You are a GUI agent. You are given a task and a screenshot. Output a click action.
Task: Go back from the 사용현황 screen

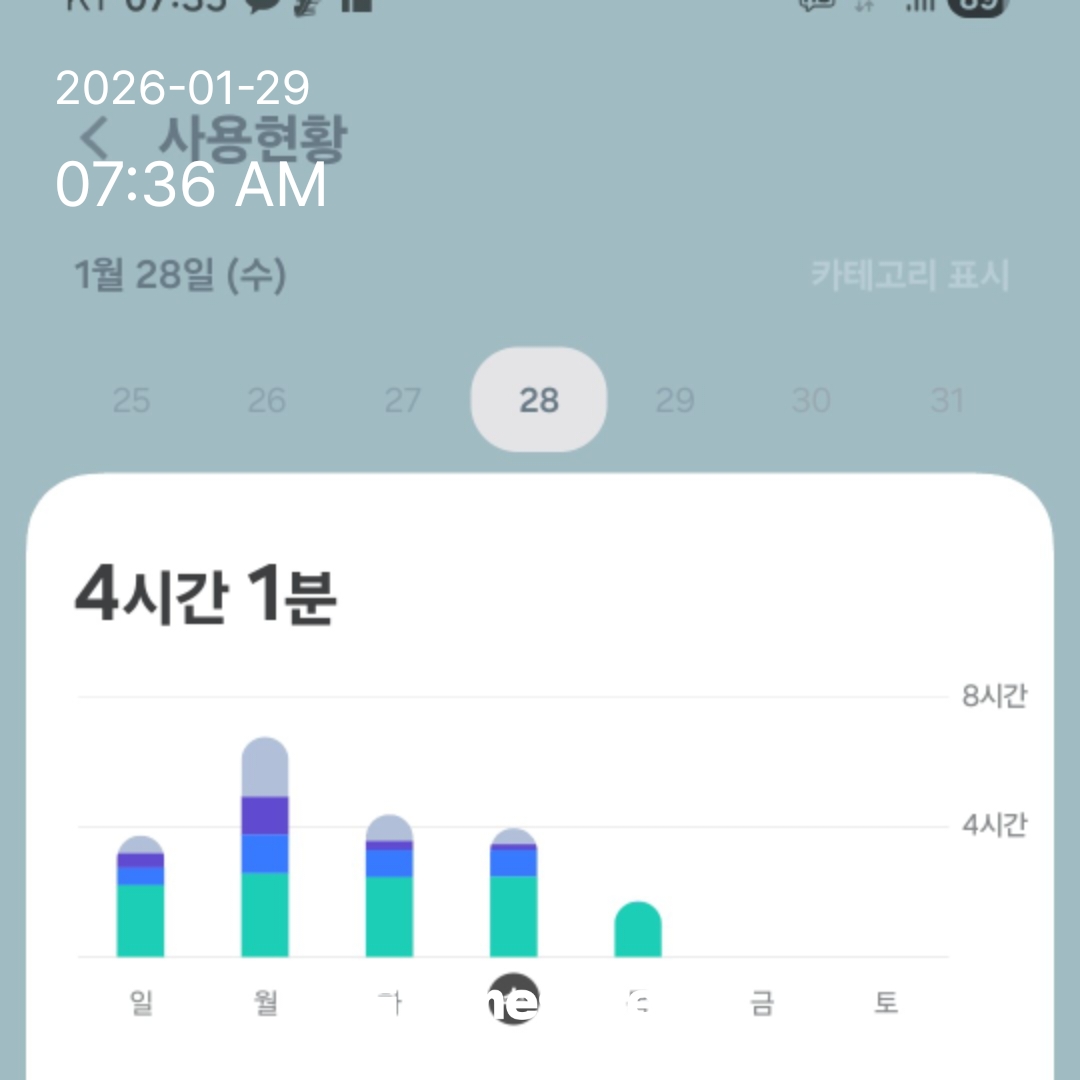pos(93,138)
